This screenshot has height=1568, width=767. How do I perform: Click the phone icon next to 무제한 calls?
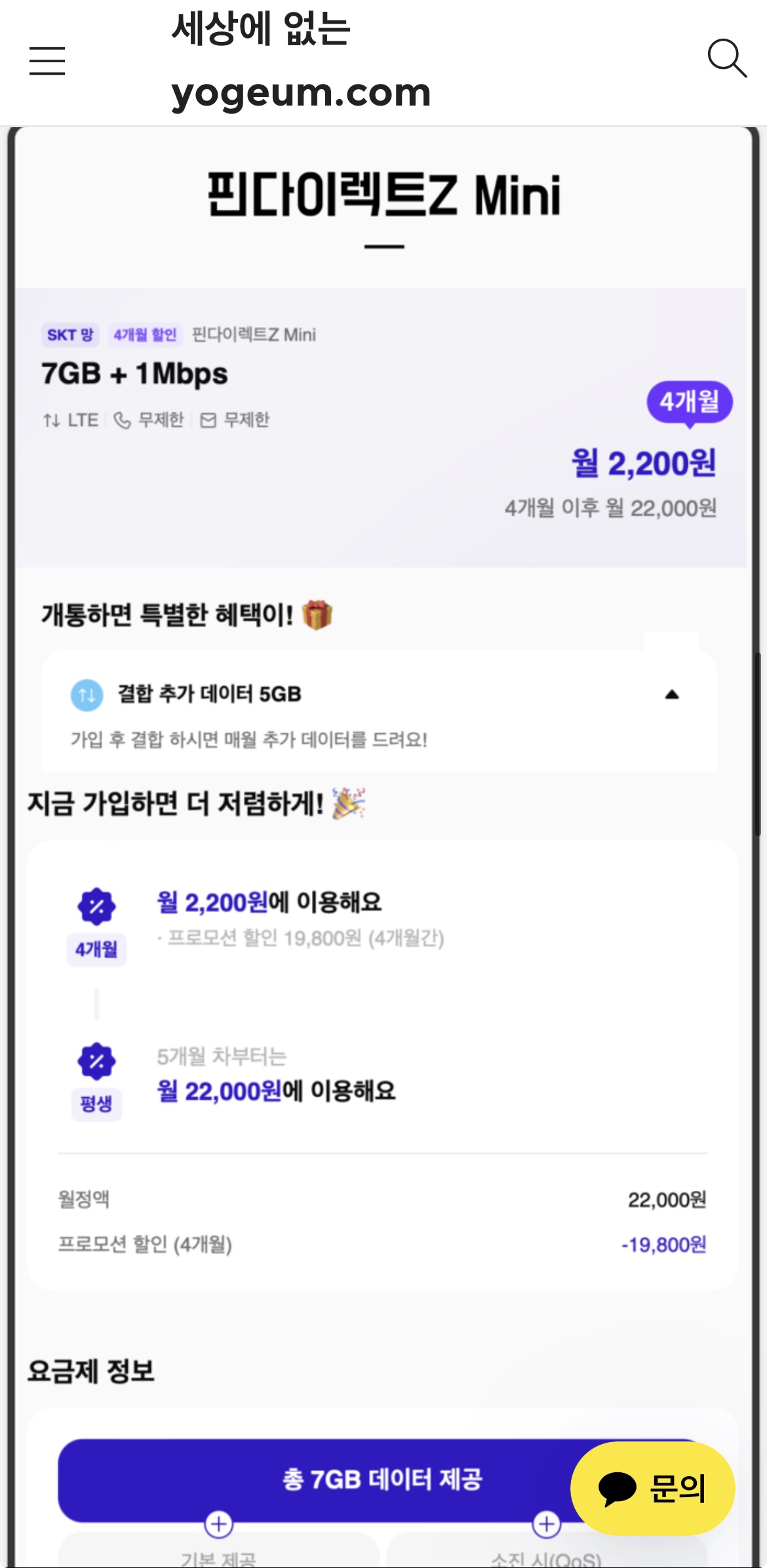pyautogui.click(x=121, y=420)
